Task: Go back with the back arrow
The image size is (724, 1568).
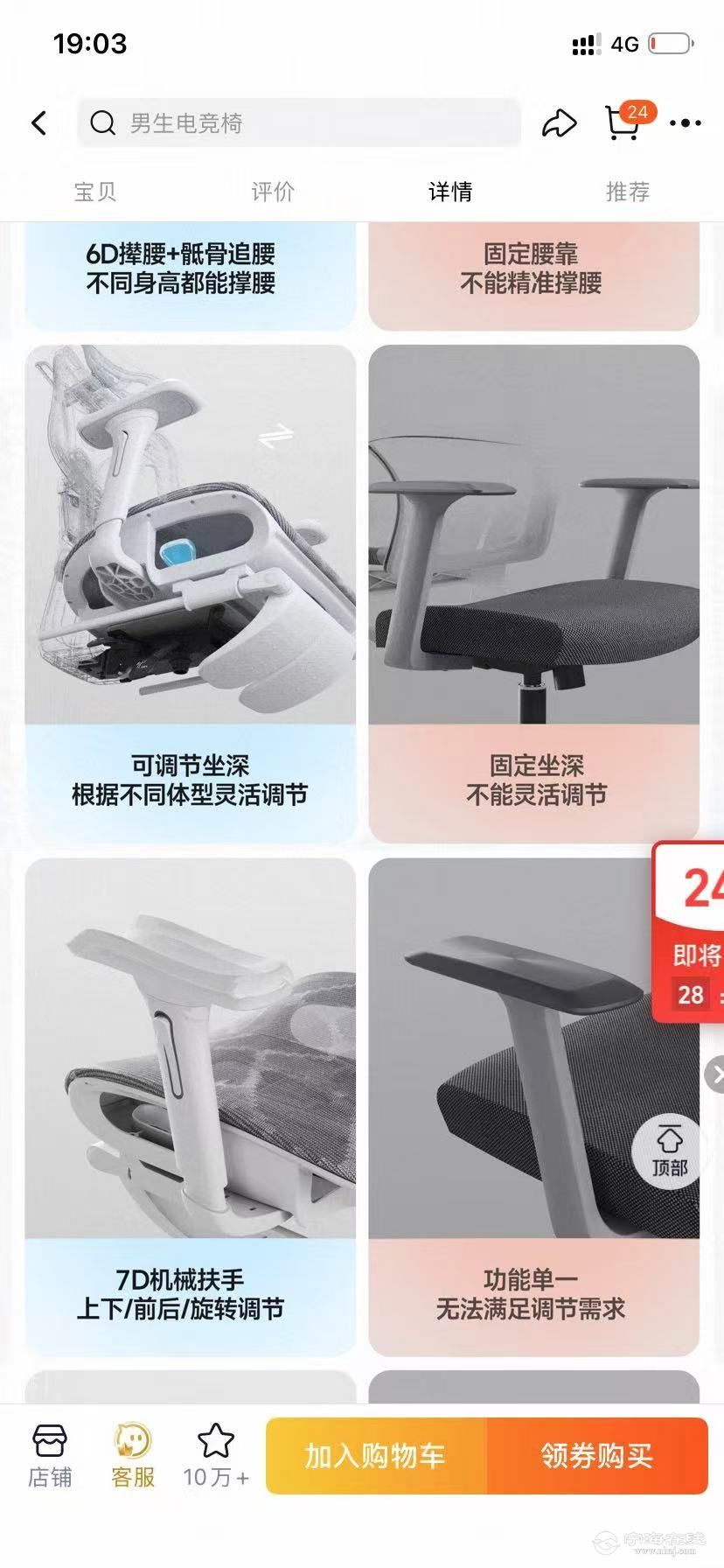Action: tap(39, 123)
